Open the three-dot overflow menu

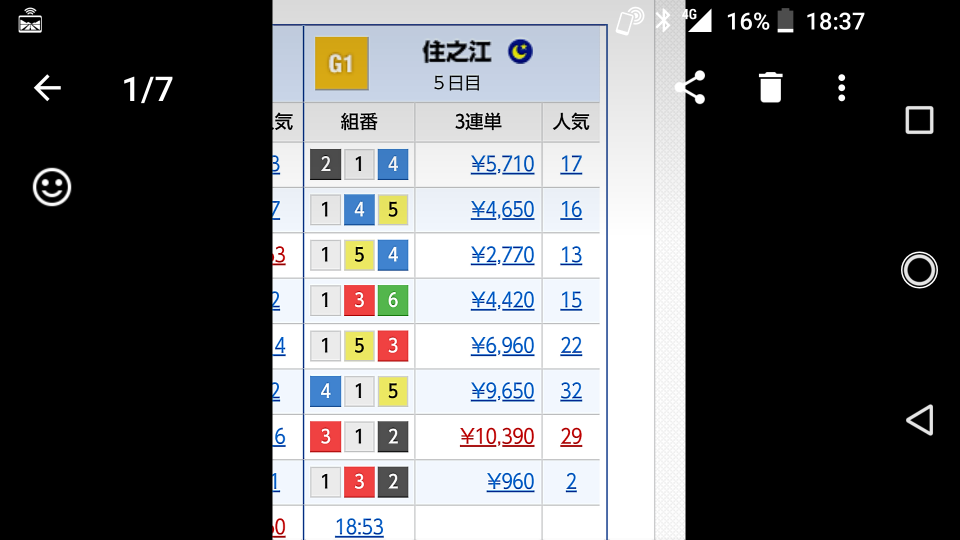[x=842, y=88]
